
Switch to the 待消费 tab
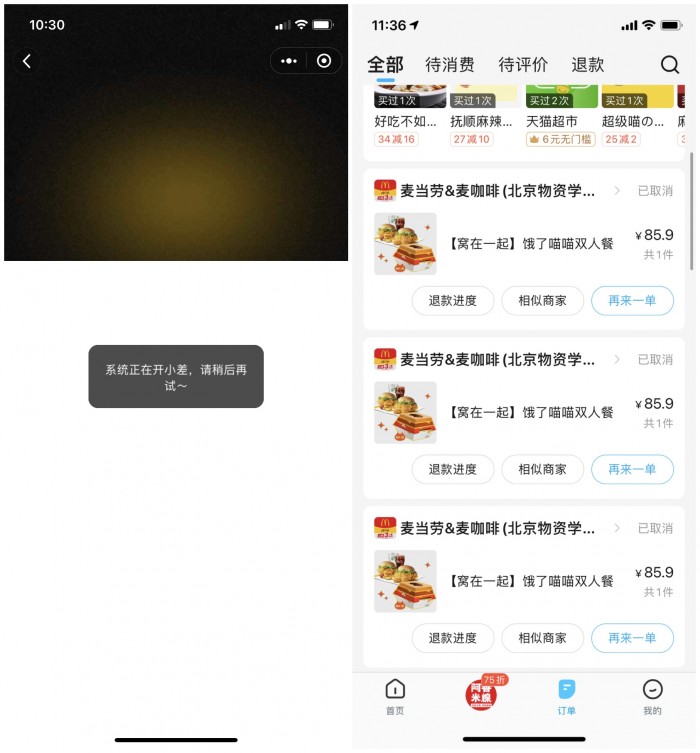coord(450,65)
